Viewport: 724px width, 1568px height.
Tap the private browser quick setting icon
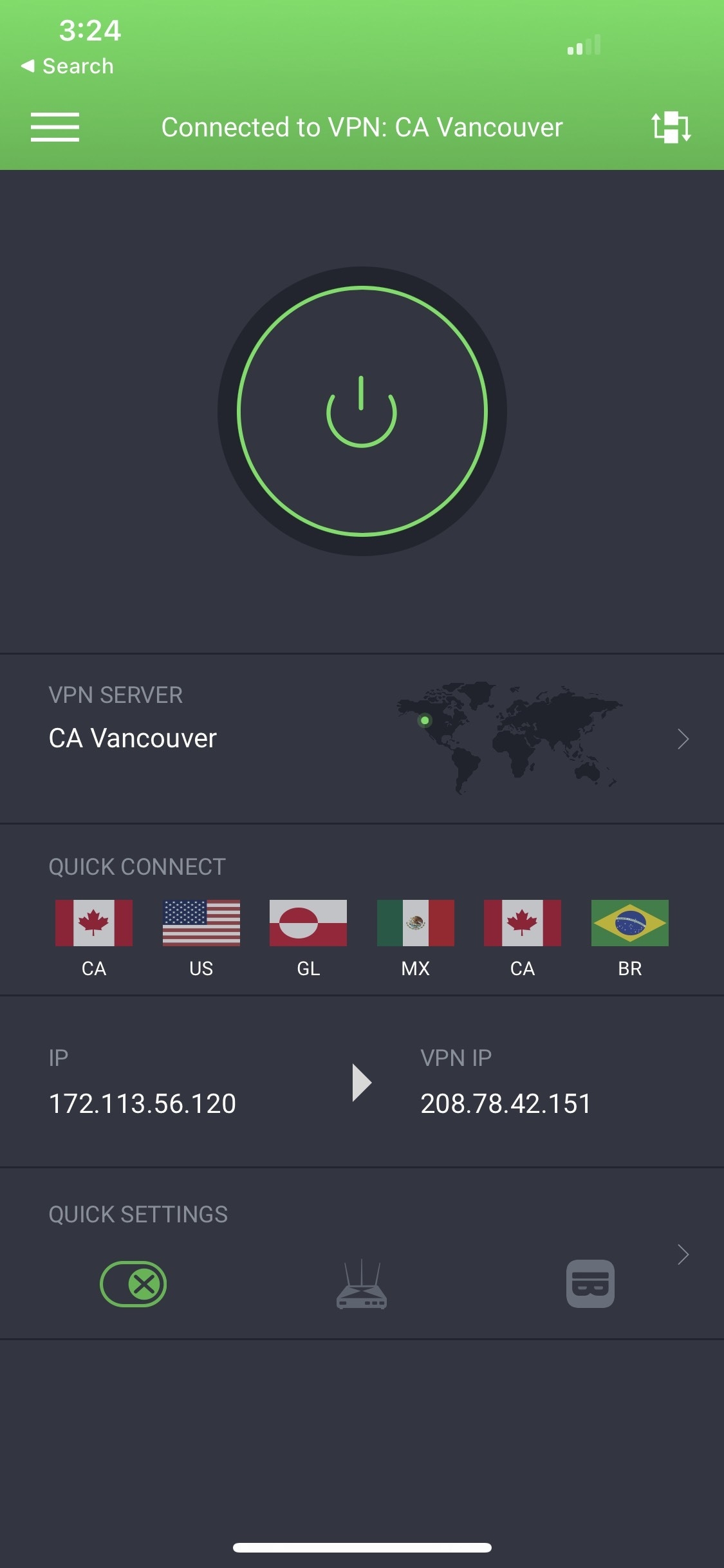[x=590, y=1284]
